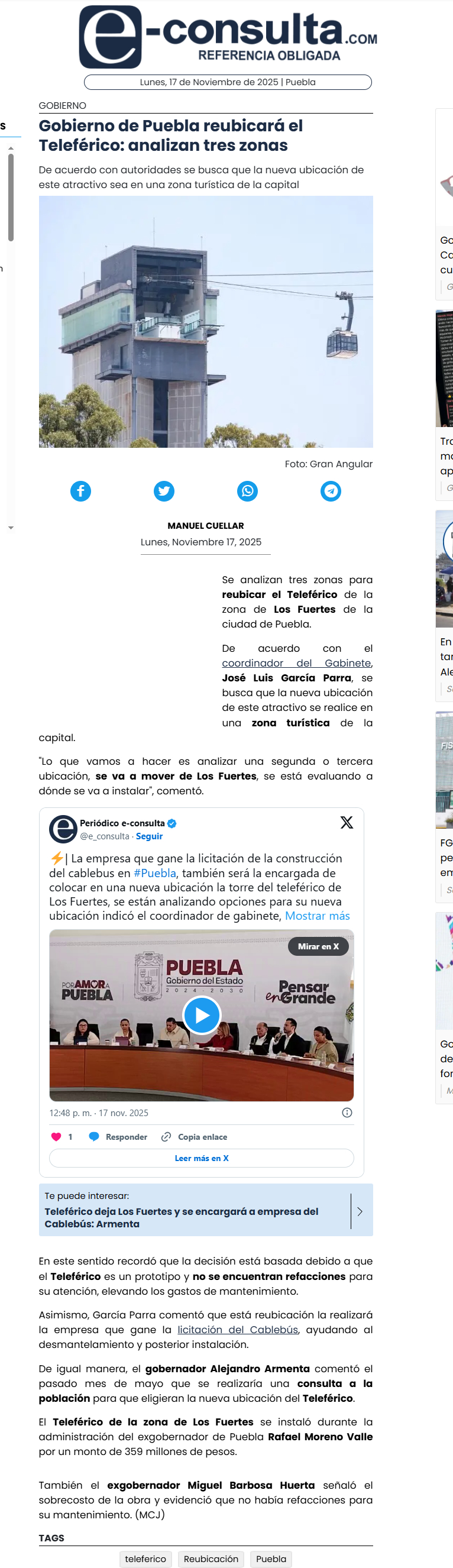Open the "coordinador del Gabinete" link
Viewport: 453px width, 1568px height.
pos(296,663)
